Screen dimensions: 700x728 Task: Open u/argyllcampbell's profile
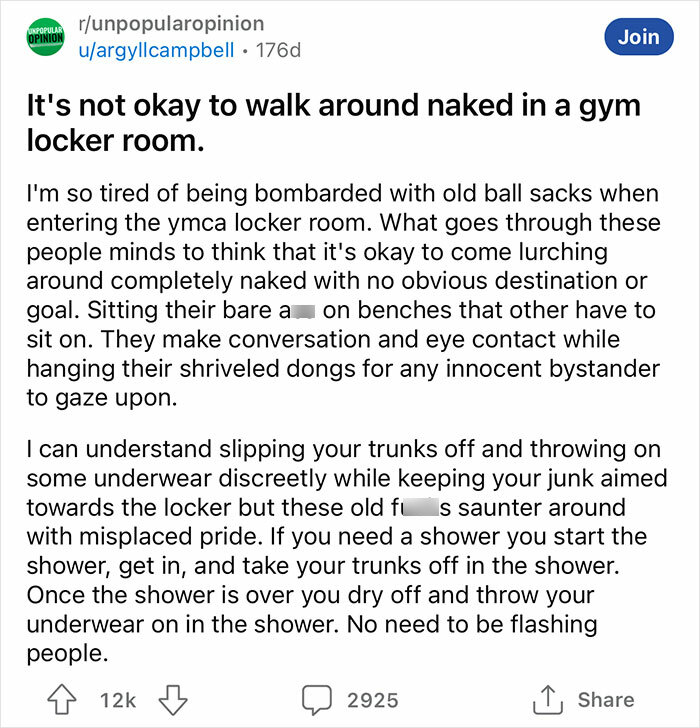[165, 50]
